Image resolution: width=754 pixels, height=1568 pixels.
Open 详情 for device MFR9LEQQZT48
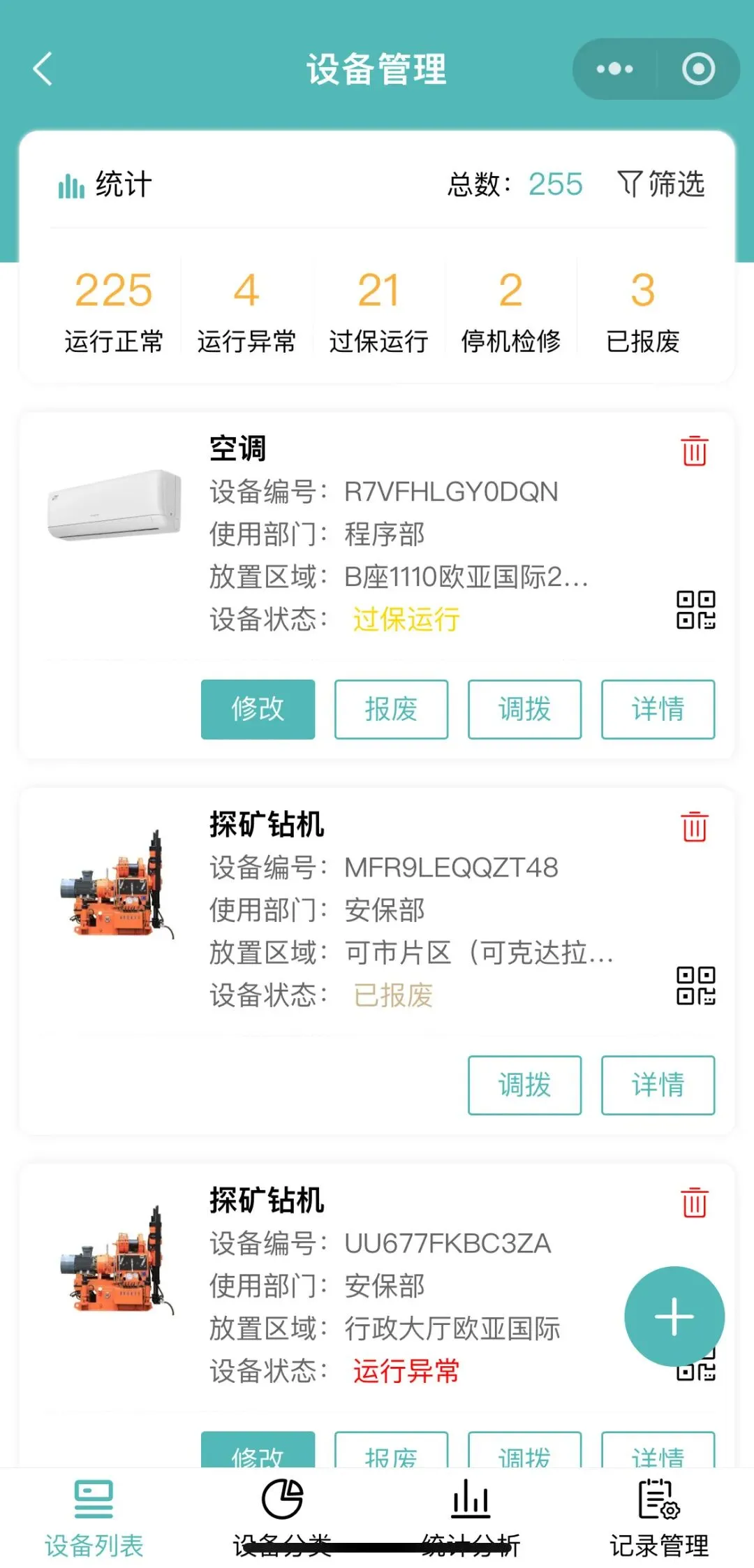(x=658, y=1085)
